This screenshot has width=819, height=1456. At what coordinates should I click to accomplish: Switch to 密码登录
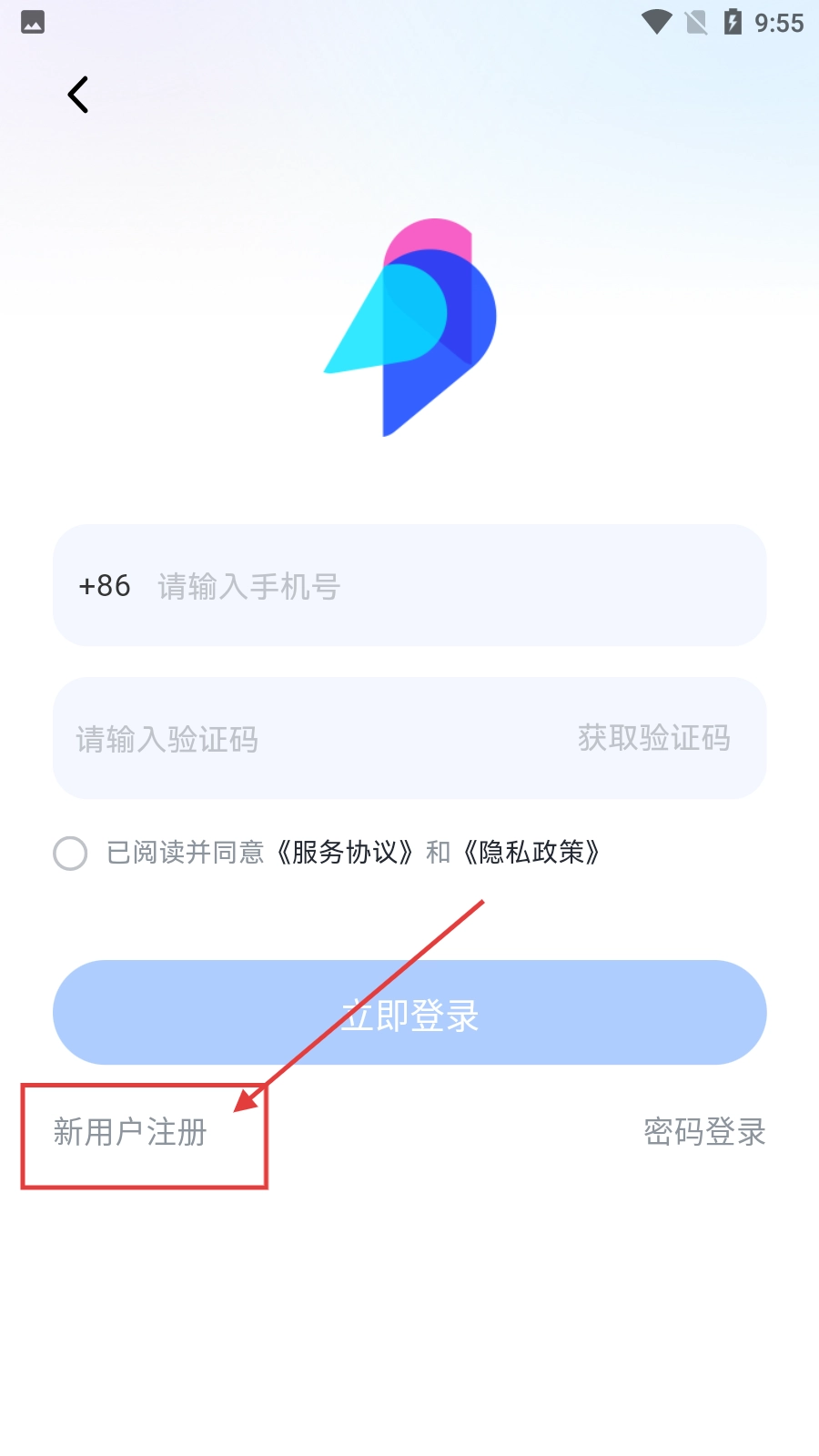pyautogui.click(x=704, y=1132)
